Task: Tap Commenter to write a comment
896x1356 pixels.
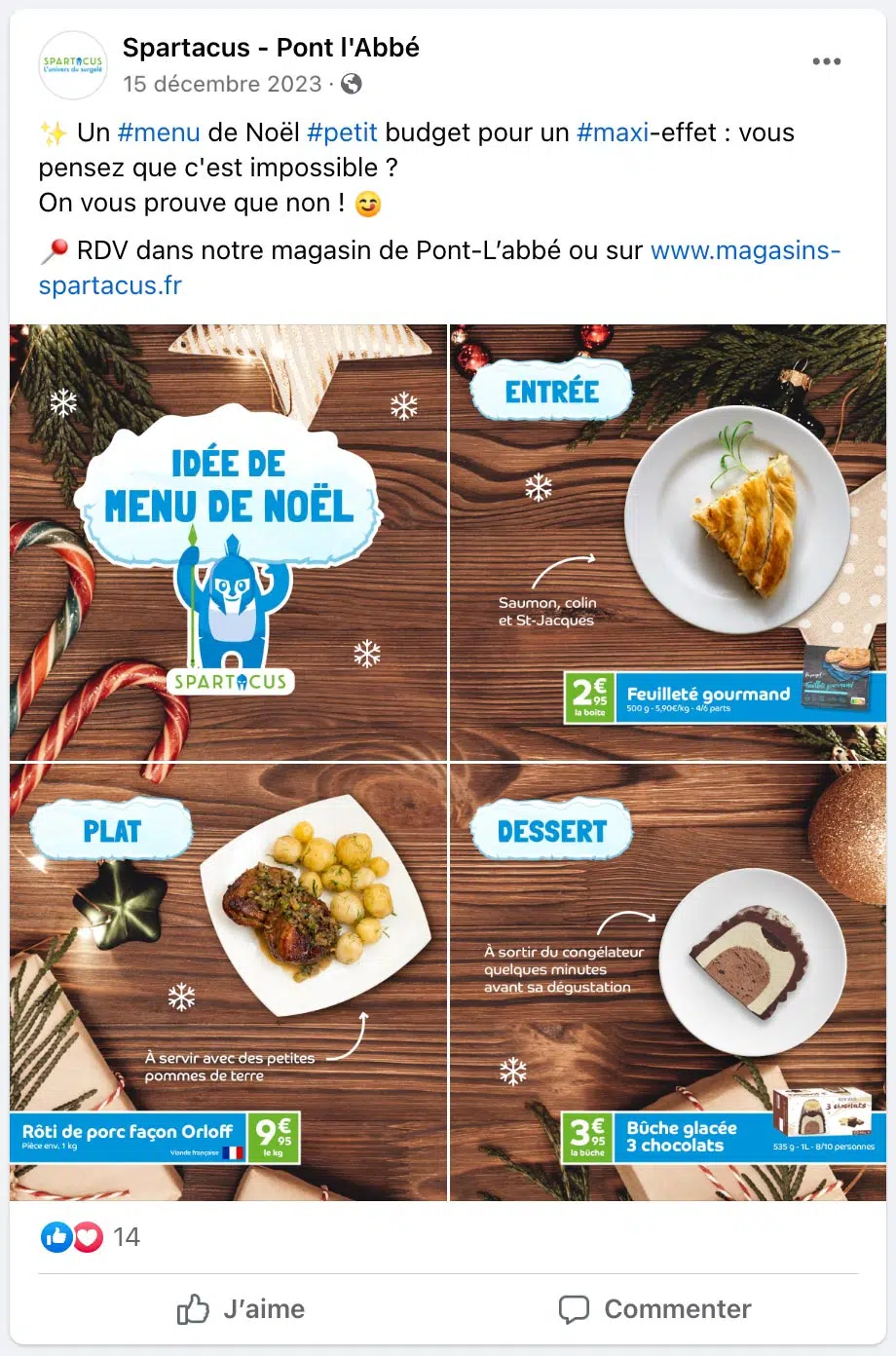Action: 654,1309
